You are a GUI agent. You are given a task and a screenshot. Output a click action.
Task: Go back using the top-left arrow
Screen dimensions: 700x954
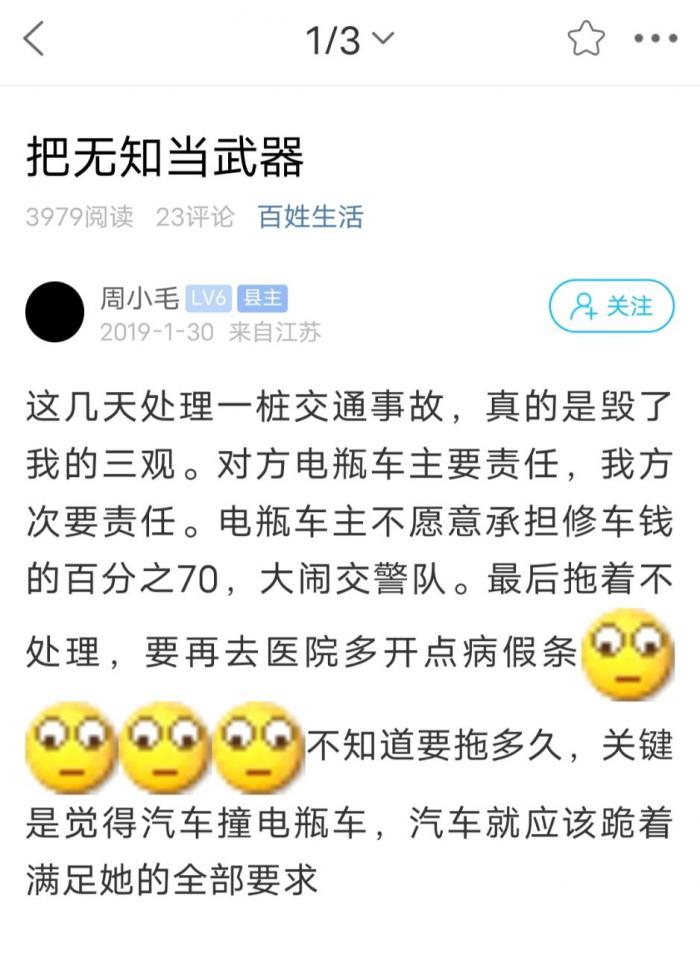[35, 40]
